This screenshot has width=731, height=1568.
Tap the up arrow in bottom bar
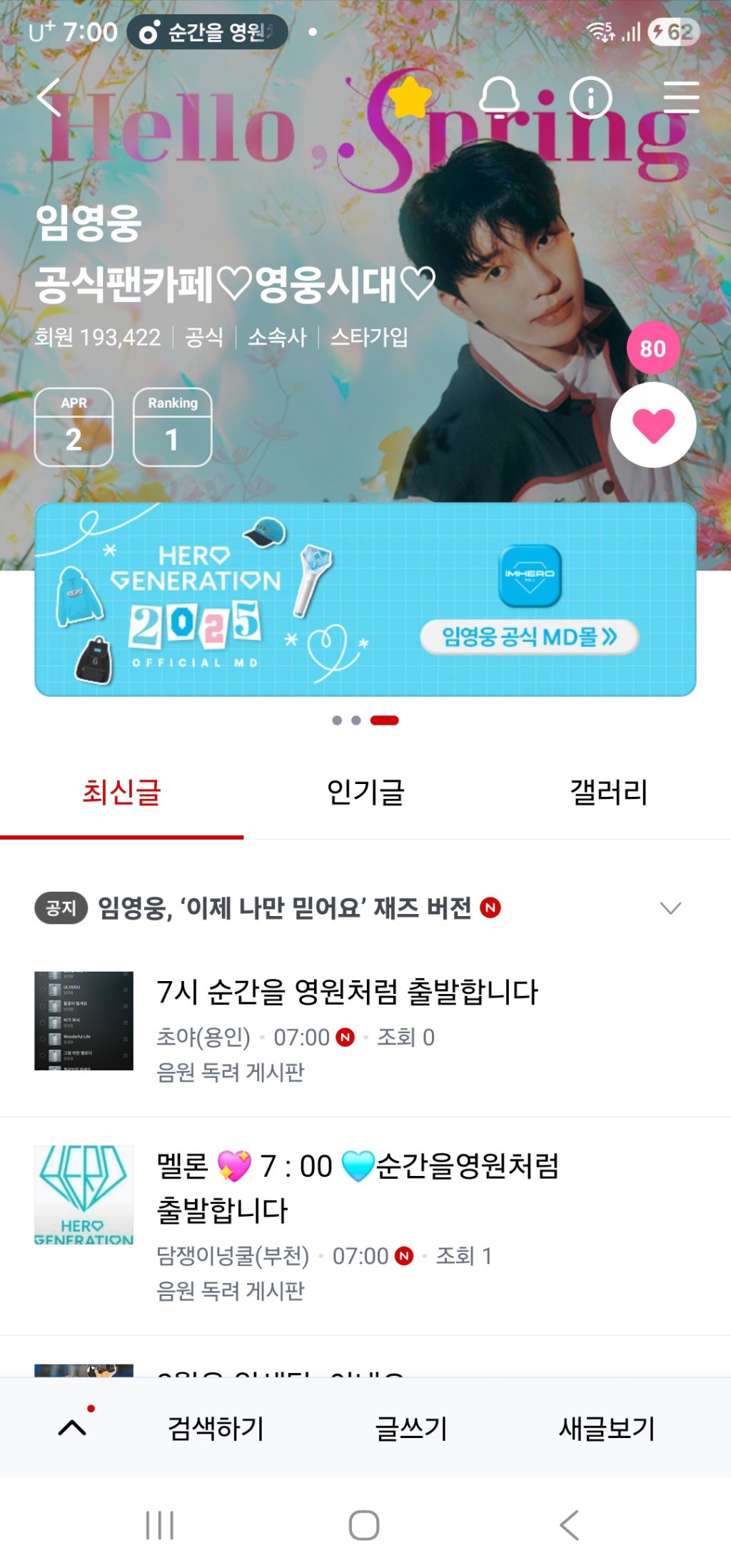click(x=72, y=1428)
